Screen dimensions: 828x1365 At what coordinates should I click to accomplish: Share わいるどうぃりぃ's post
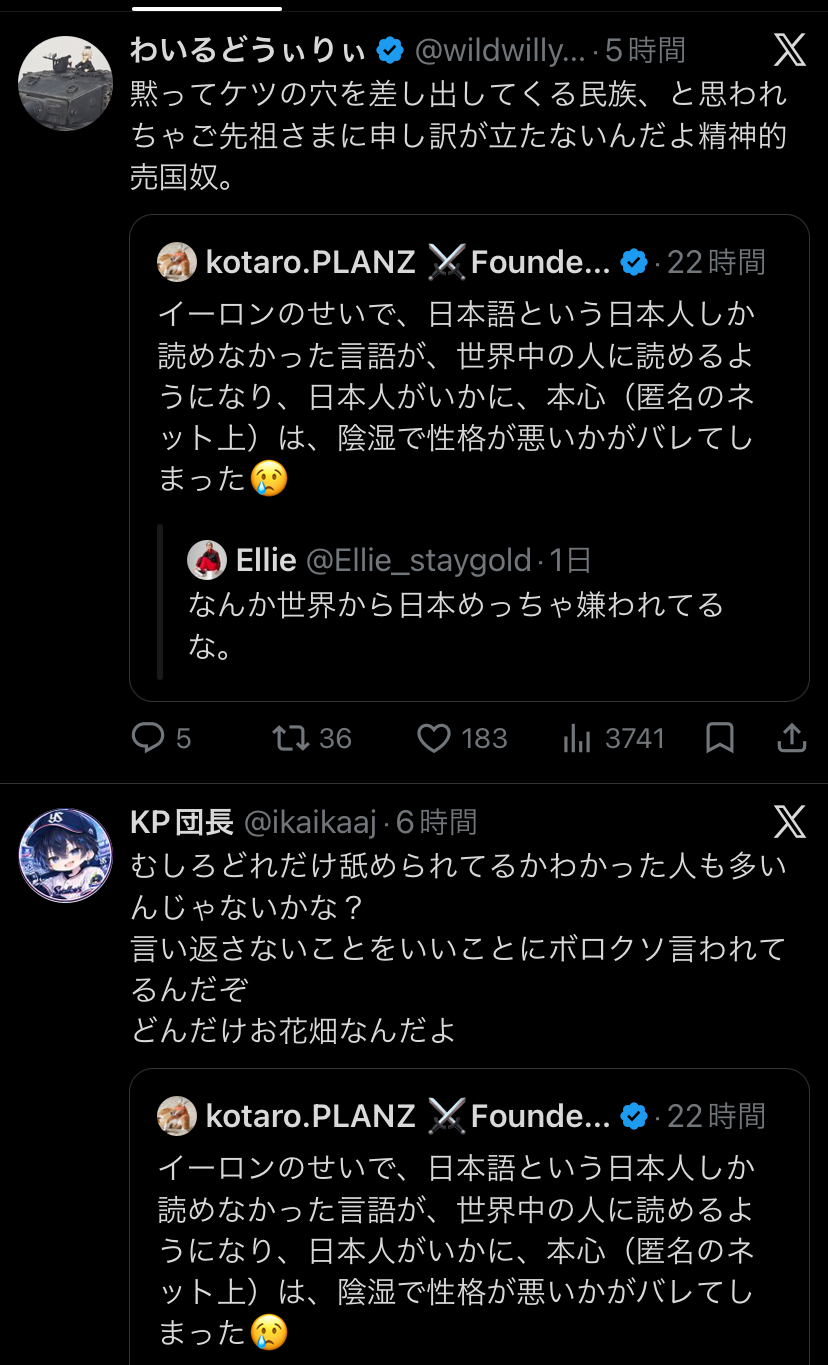coord(791,738)
